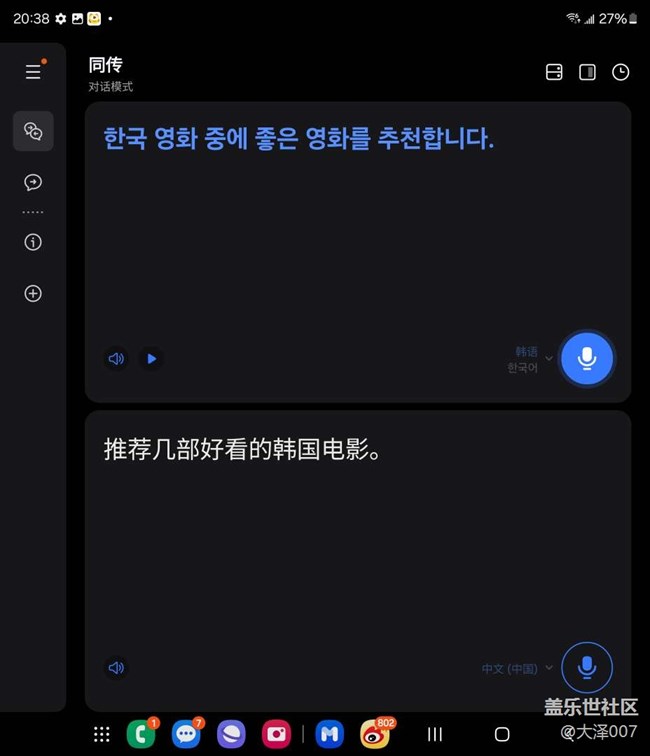Image resolution: width=650 pixels, height=756 pixels.
Task: Play the Korean text aloud via speaker
Action: (x=116, y=358)
